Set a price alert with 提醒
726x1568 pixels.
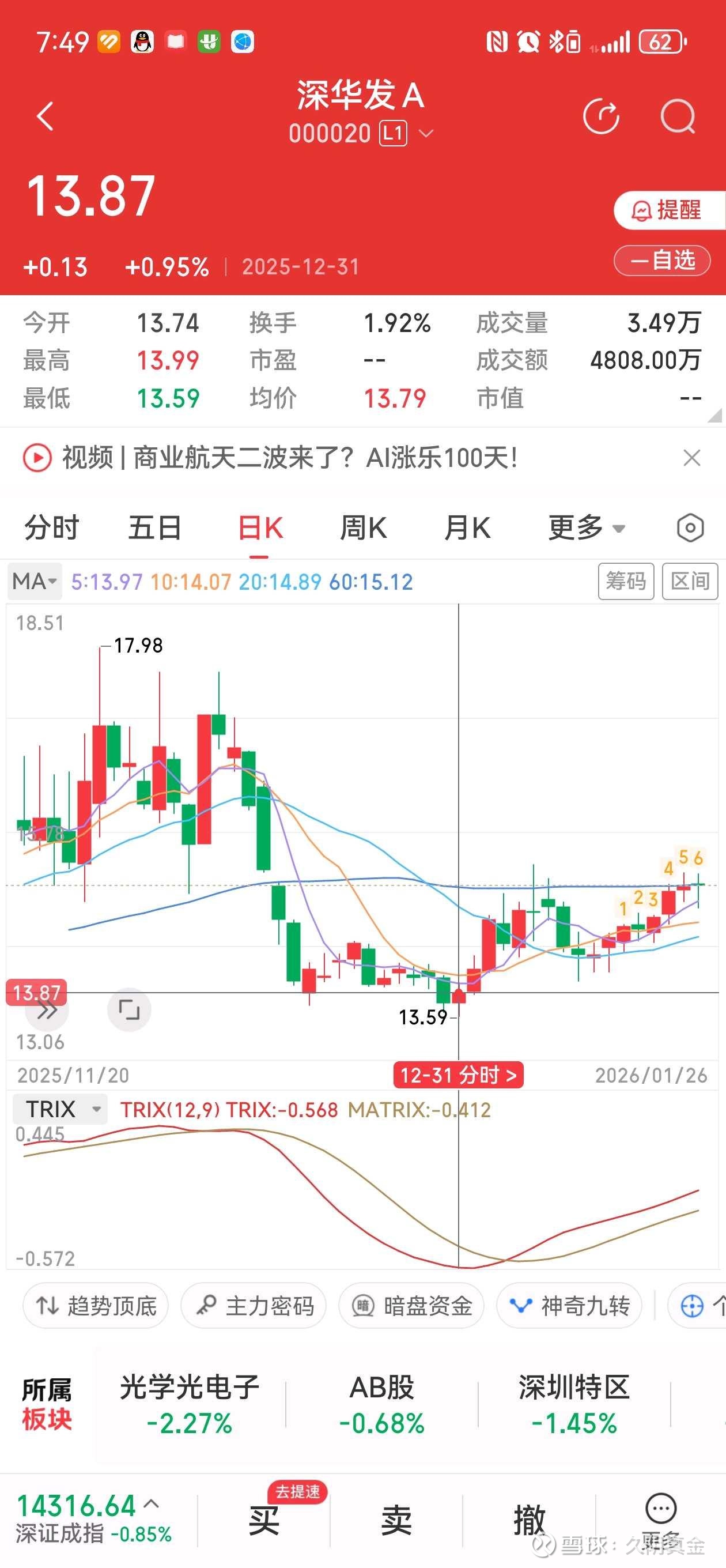click(x=669, y=210)
